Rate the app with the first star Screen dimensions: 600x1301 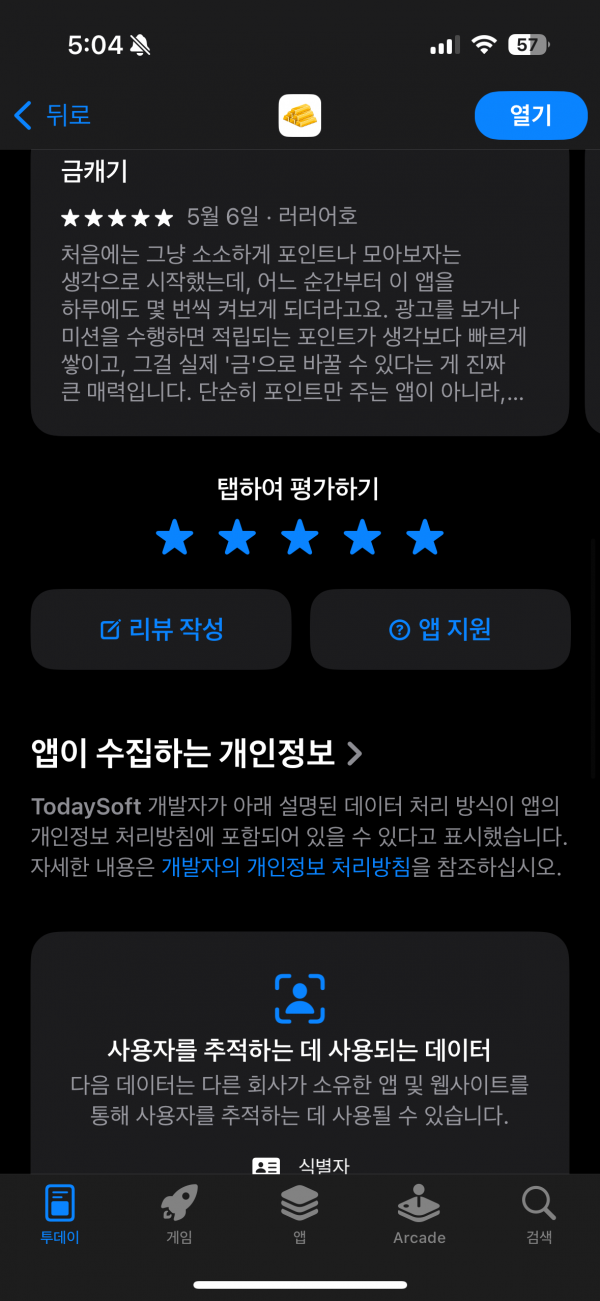tap(175, 538)
